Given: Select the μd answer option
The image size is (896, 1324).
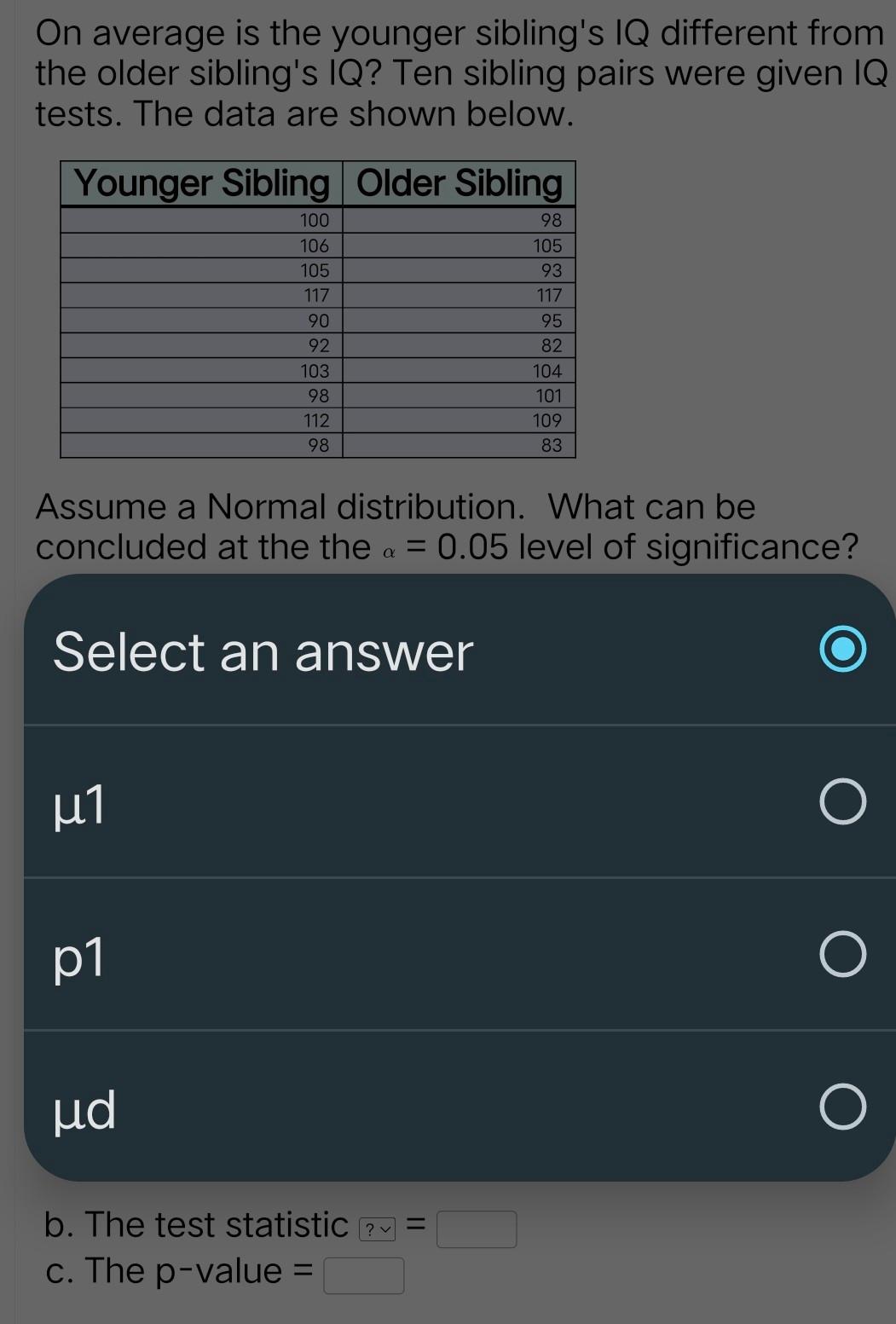Looking at the screenshot, I should click(x=842, y=1107).
